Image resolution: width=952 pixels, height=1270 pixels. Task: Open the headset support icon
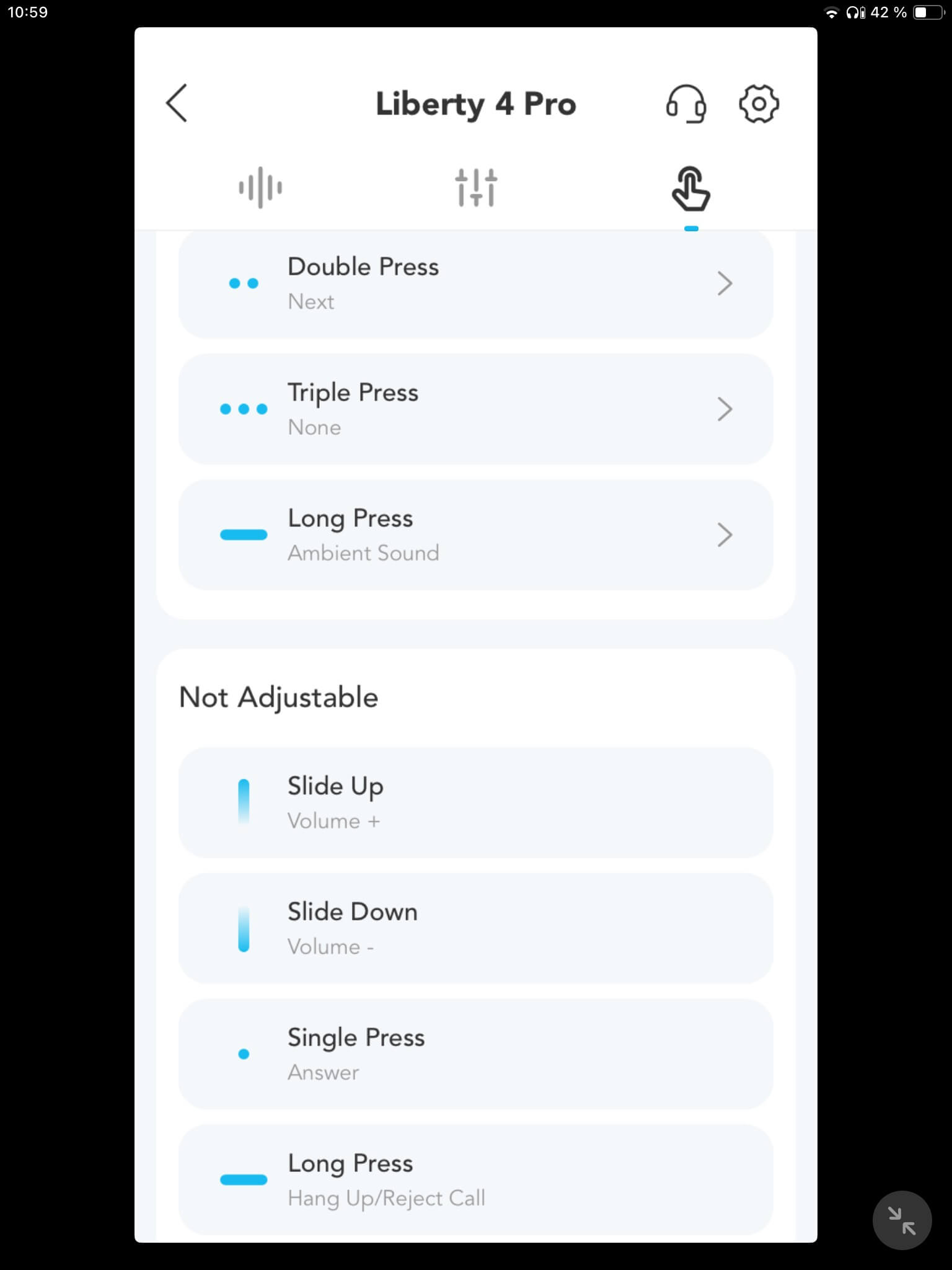(685, 104)
